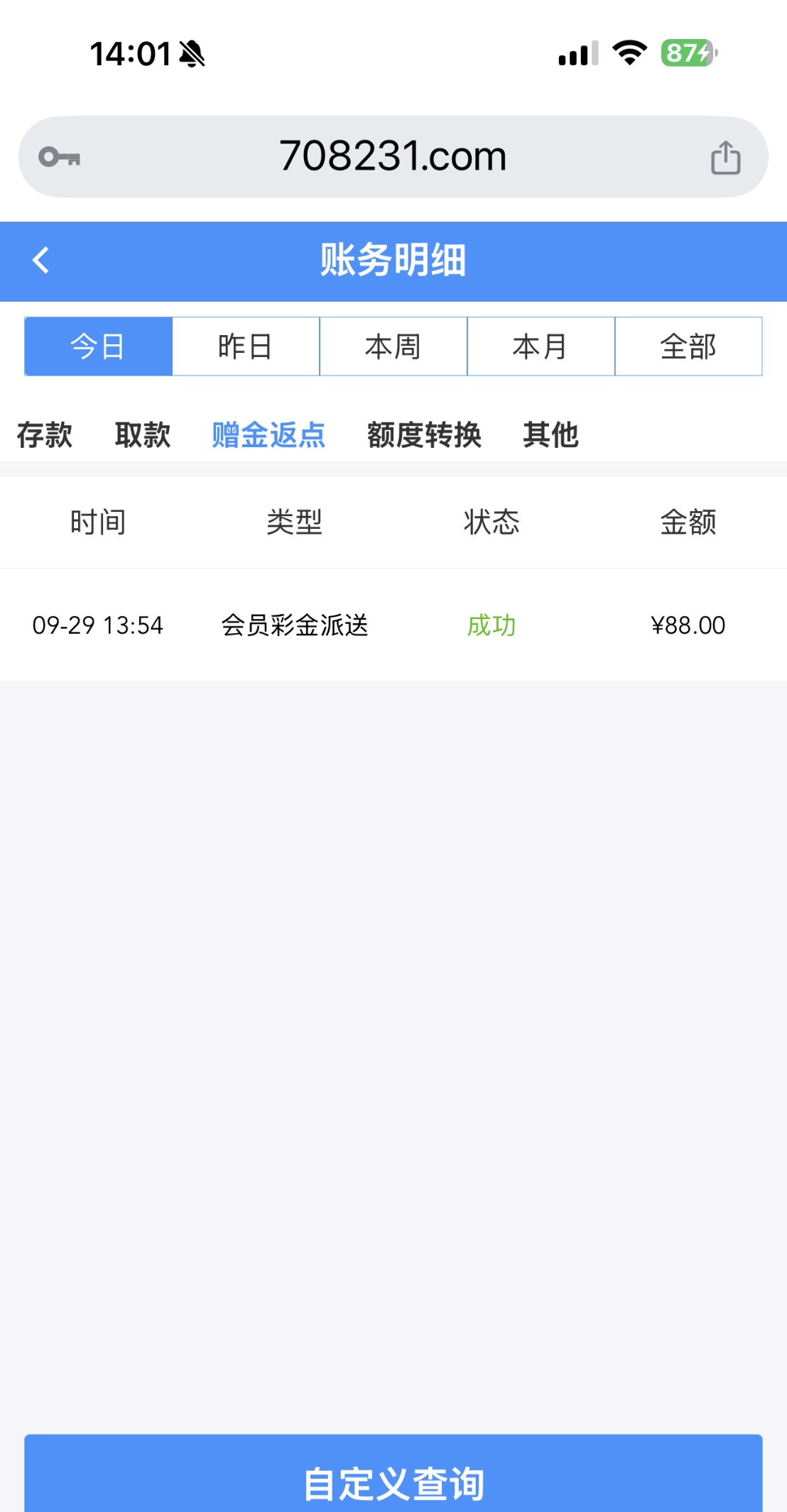Open the 存款 category tab

pos(45,434)
